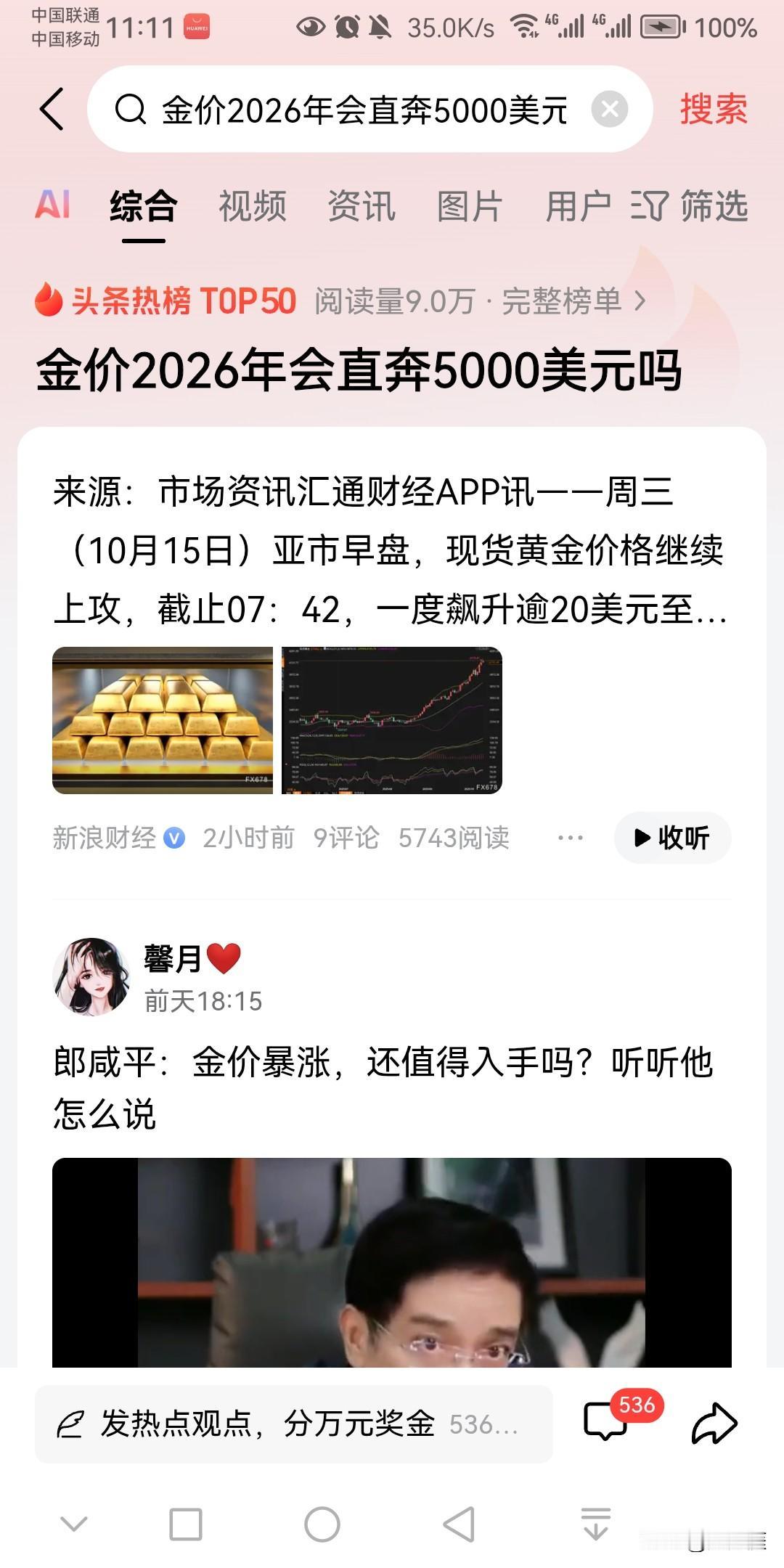784x1568 pixels.
Task: Tap the red 搜索 button
Action: [713, 110]
